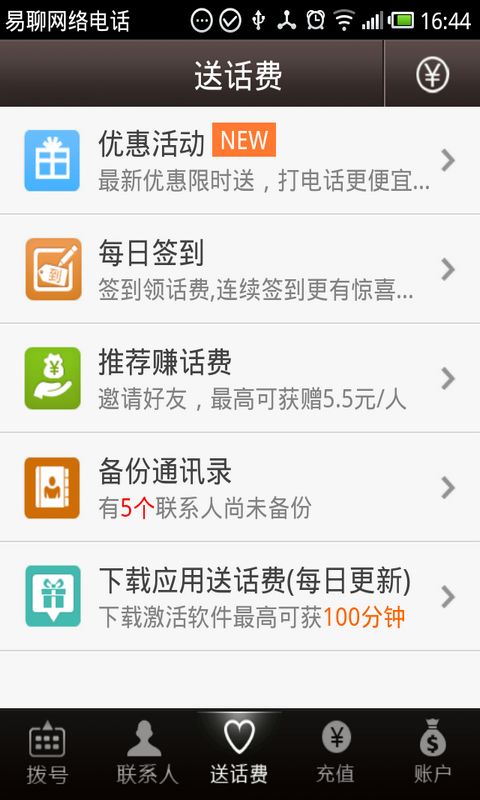Switch to the 拨号 dial tab
Image resolution: width=480 pixels, height=800 pixels.
pyautogui.click(x=47, y=754)
